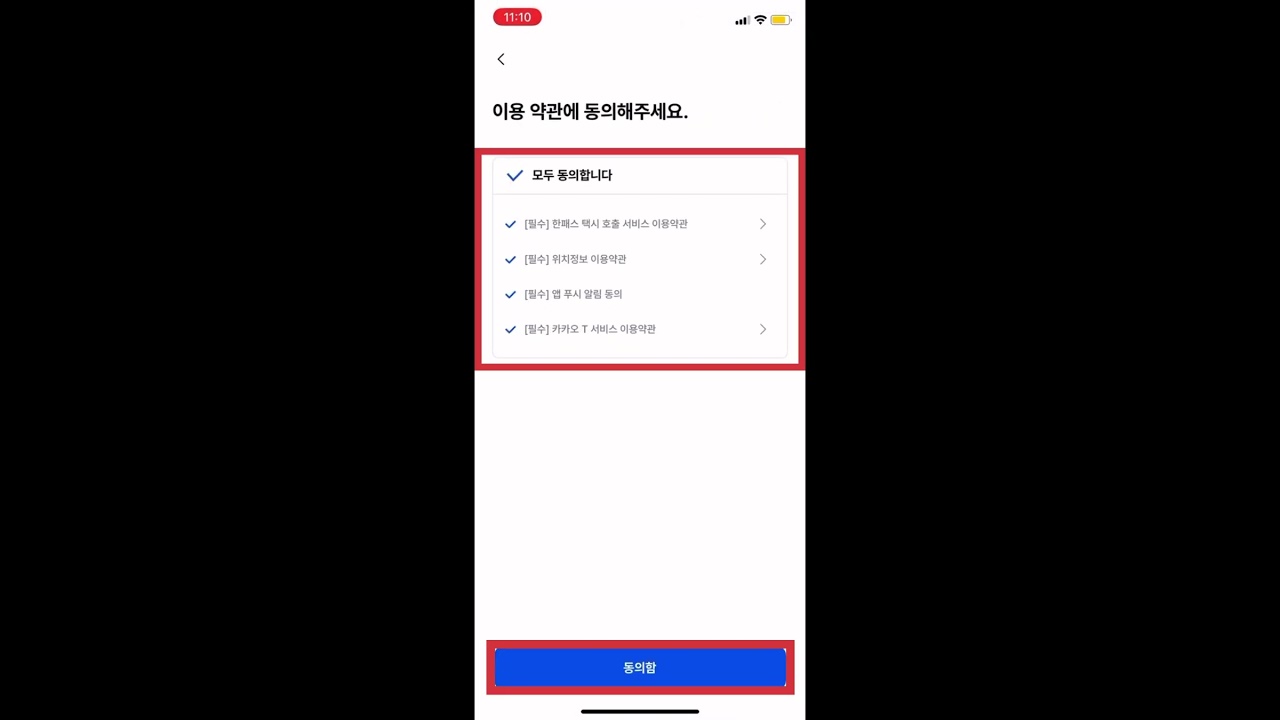View 위치정보 이용약관 details via chevron
The height and width of the screenshot is (720, 1280).
pyautogui.click(x=763, y=259)
